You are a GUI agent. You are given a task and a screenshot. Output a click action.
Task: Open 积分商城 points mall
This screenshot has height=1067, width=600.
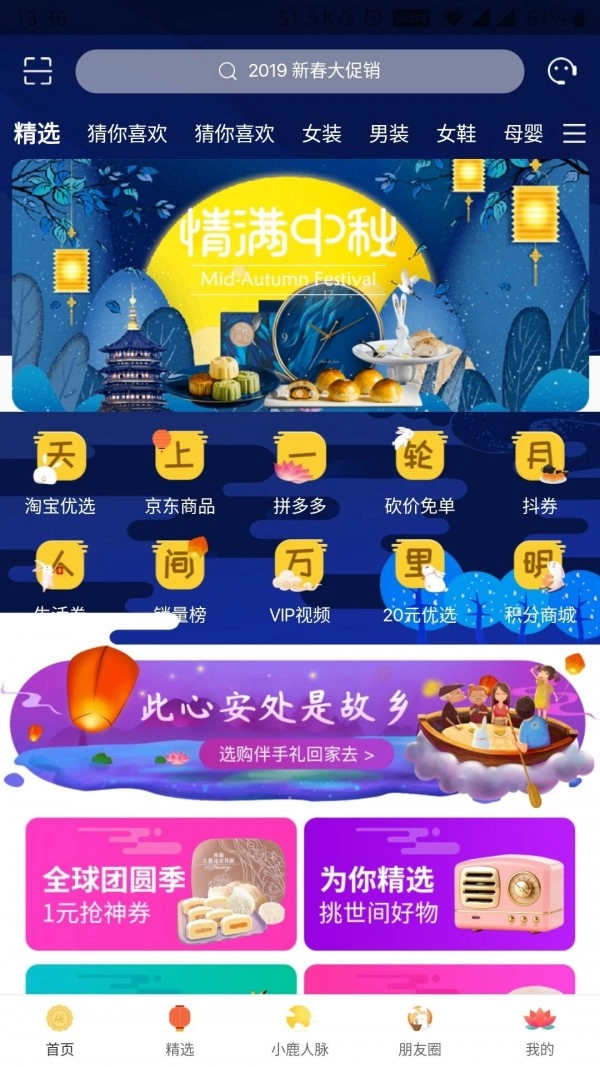click(x=540, y=582)
